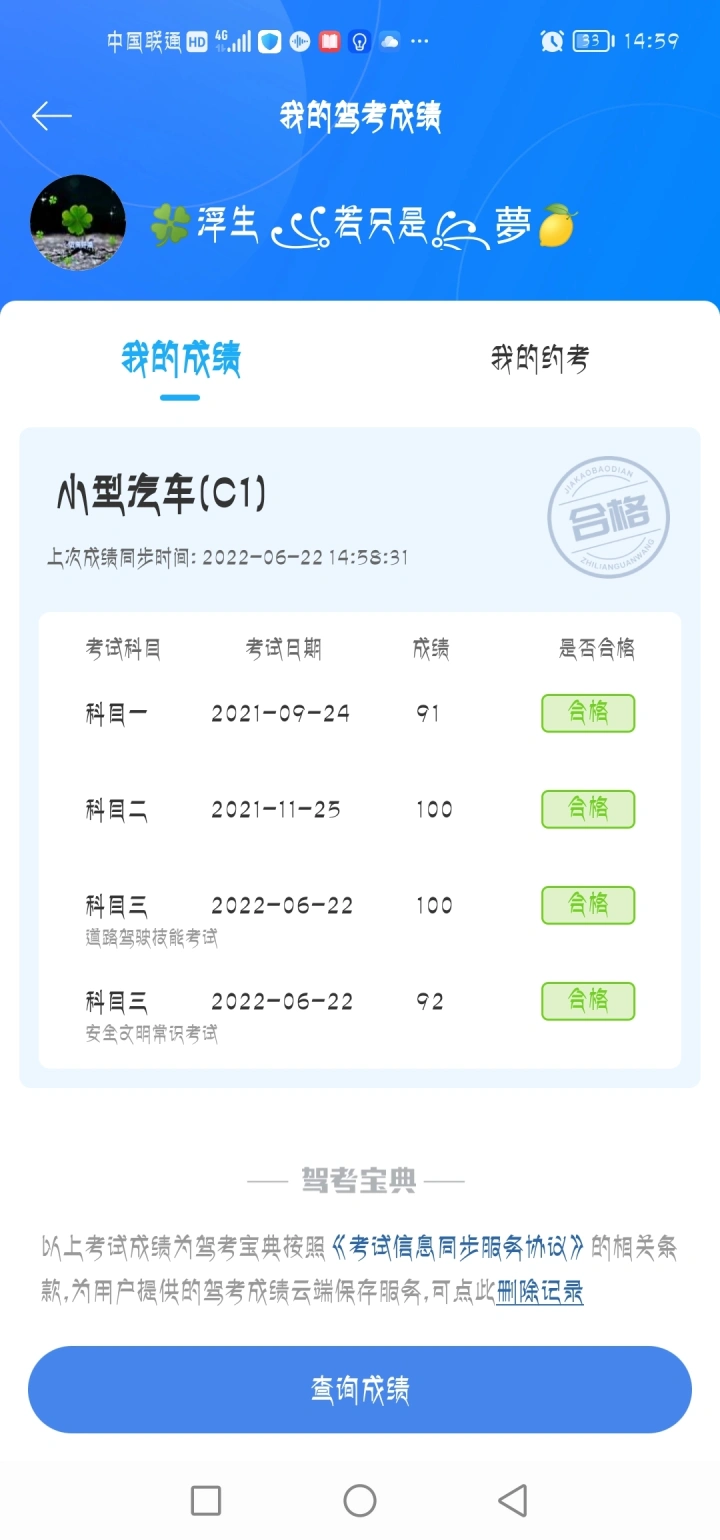Open recent apps from the navigation bar
This screenshot has height=1540, width=720.
click(206, 1500)
